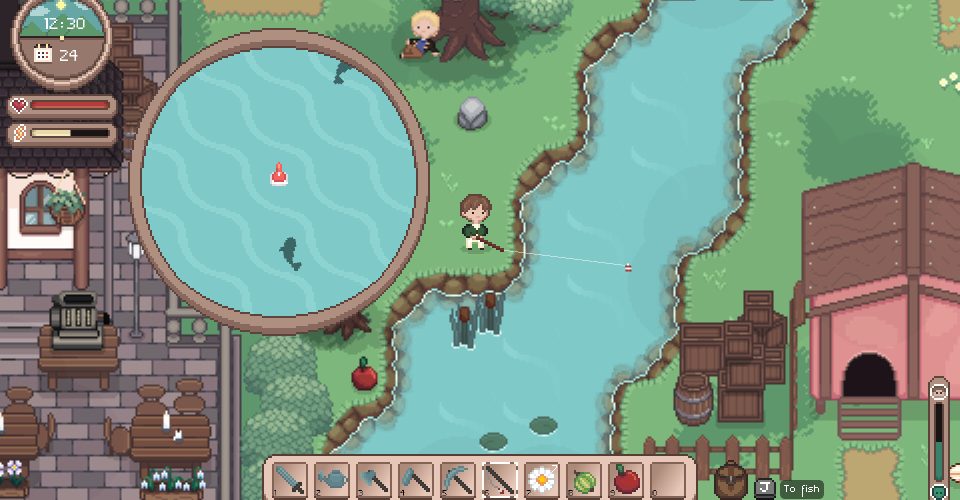
Task: Select the fishing rod slot
Action: 500,480
